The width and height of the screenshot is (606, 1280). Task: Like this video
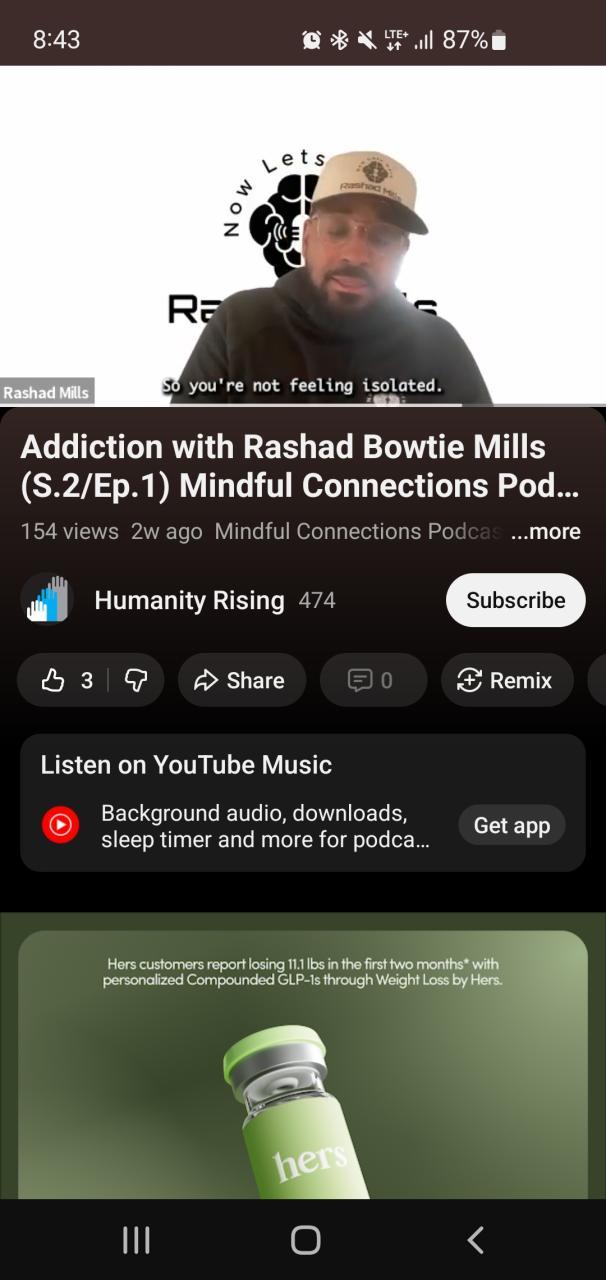pos(66,681)
